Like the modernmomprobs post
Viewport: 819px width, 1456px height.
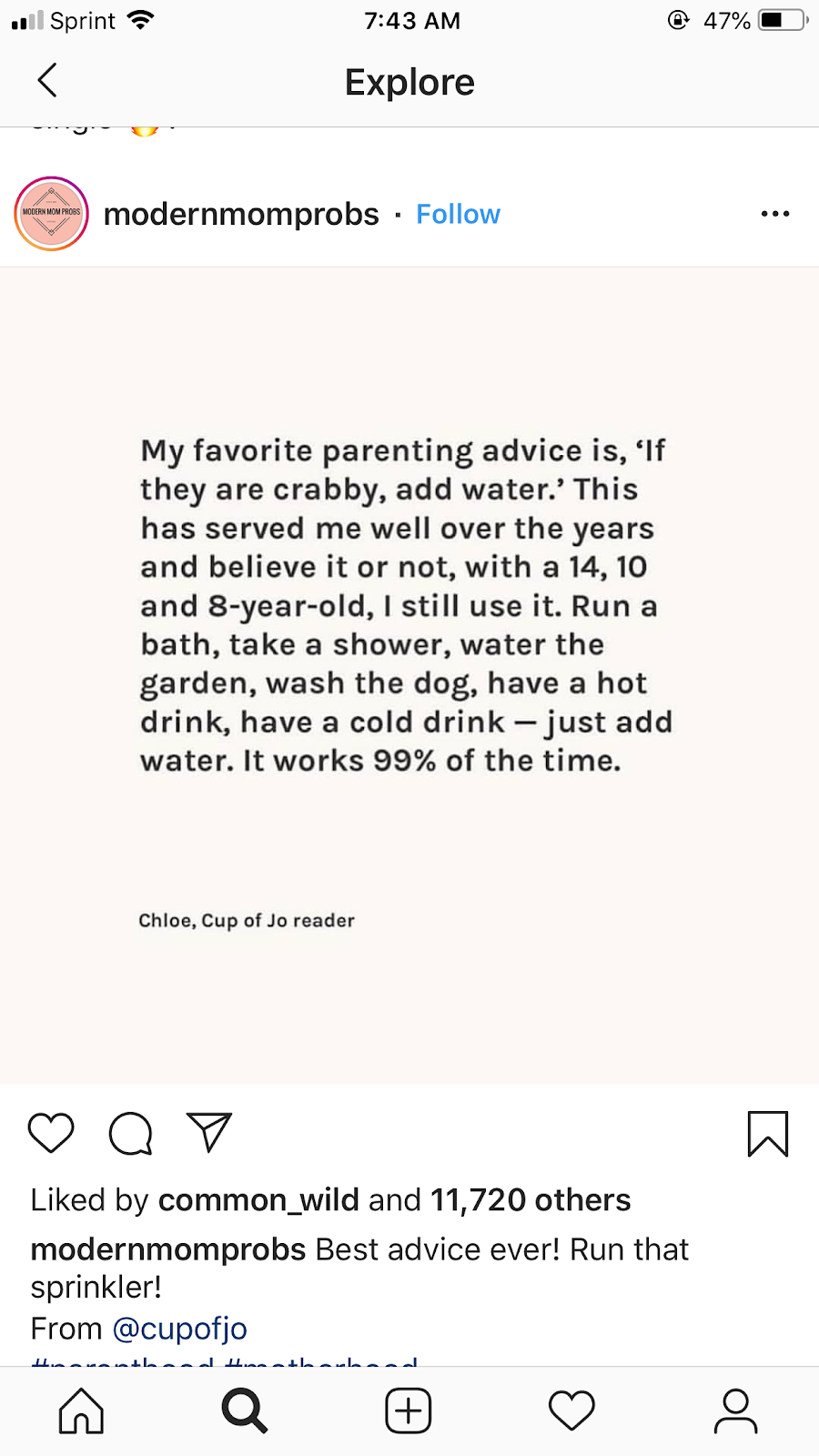pyautogui.click(x=51, y=1133)
